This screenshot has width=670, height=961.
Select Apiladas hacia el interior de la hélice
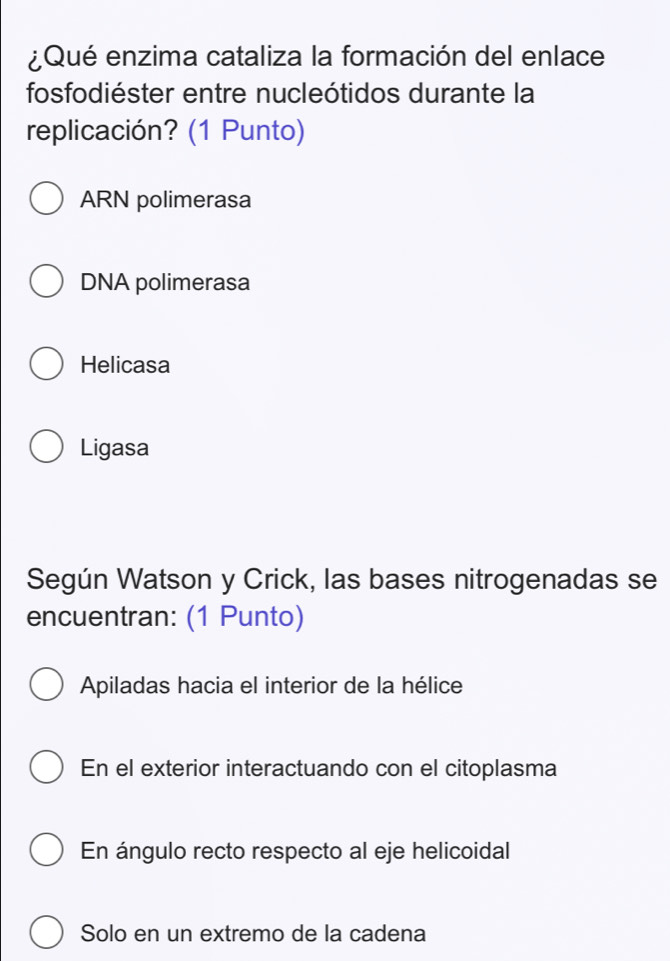(48, 686)
